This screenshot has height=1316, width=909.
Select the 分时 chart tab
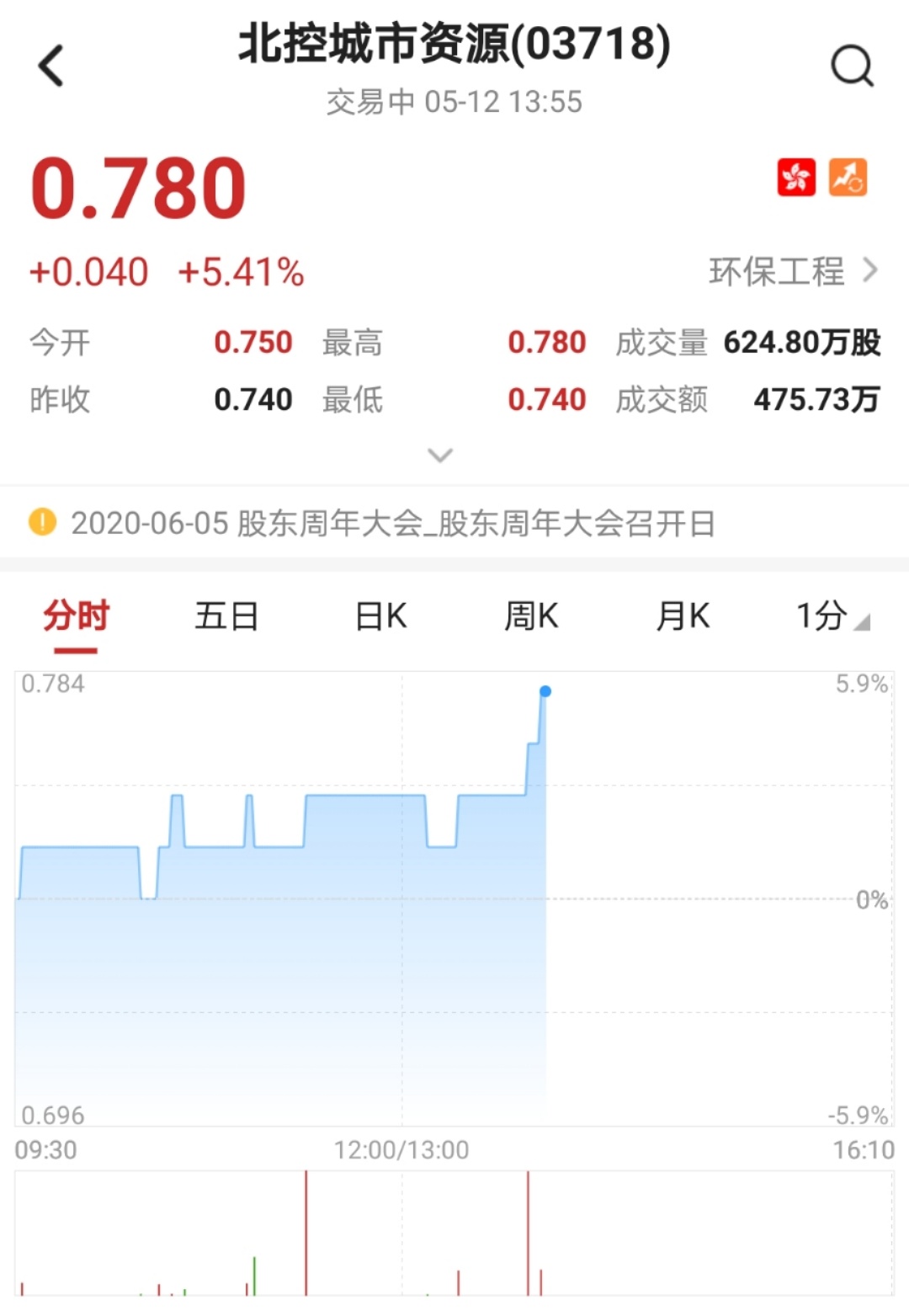tap(76, 616)
